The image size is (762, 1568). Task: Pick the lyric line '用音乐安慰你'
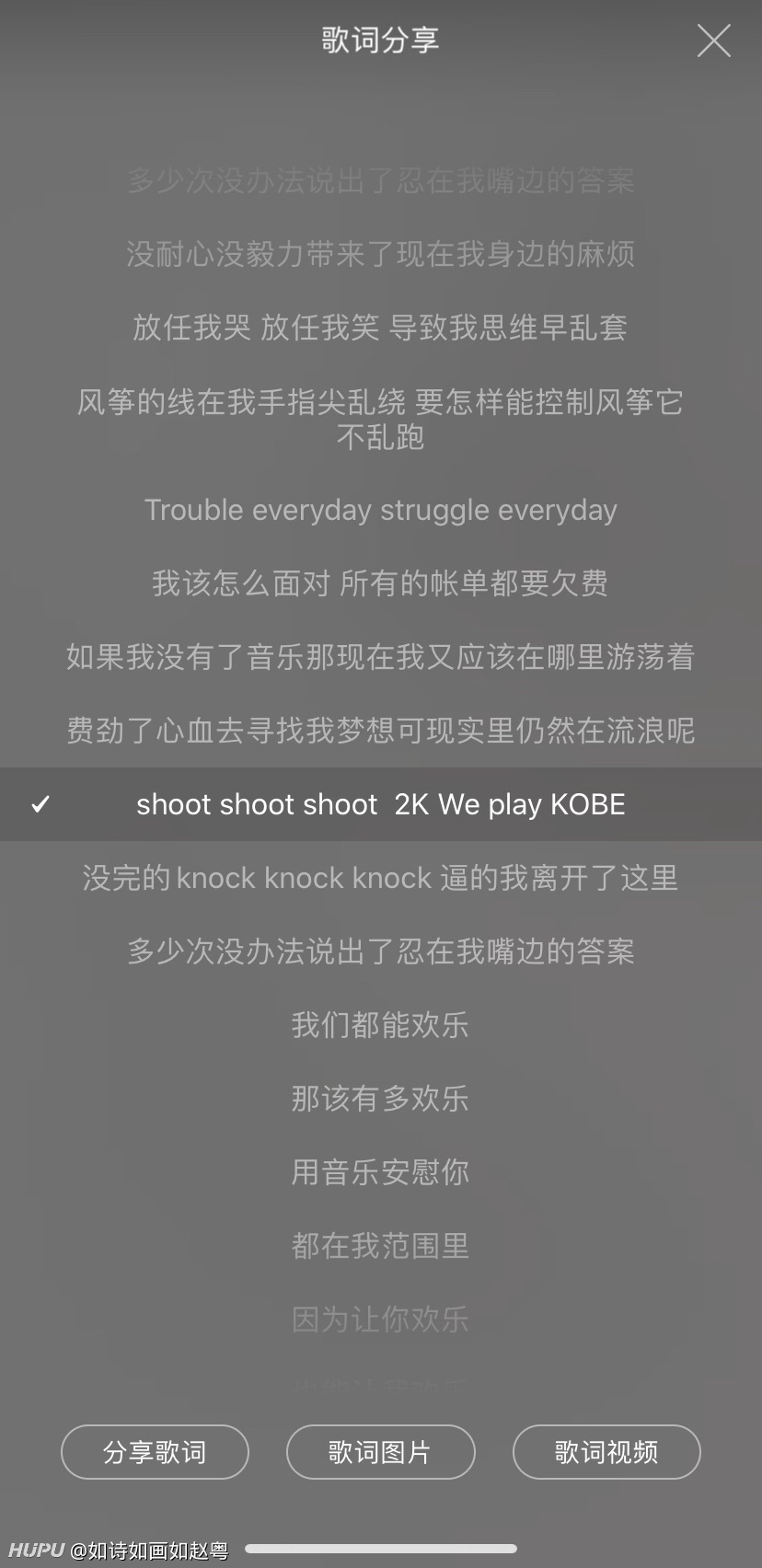coord(381,1172)
